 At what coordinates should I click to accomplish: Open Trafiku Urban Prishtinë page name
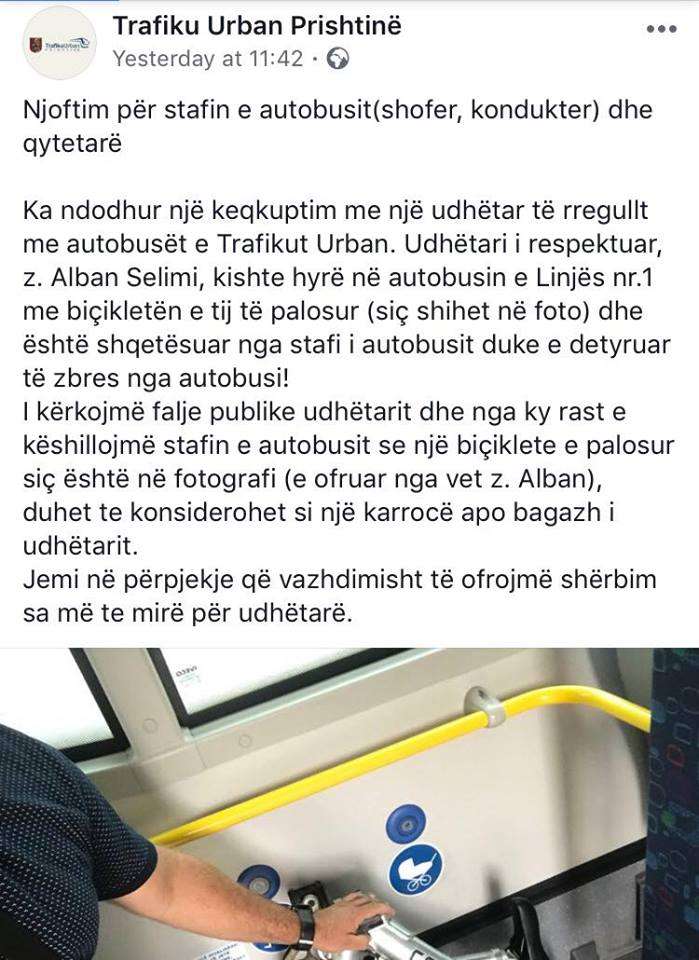coord(257,26)
